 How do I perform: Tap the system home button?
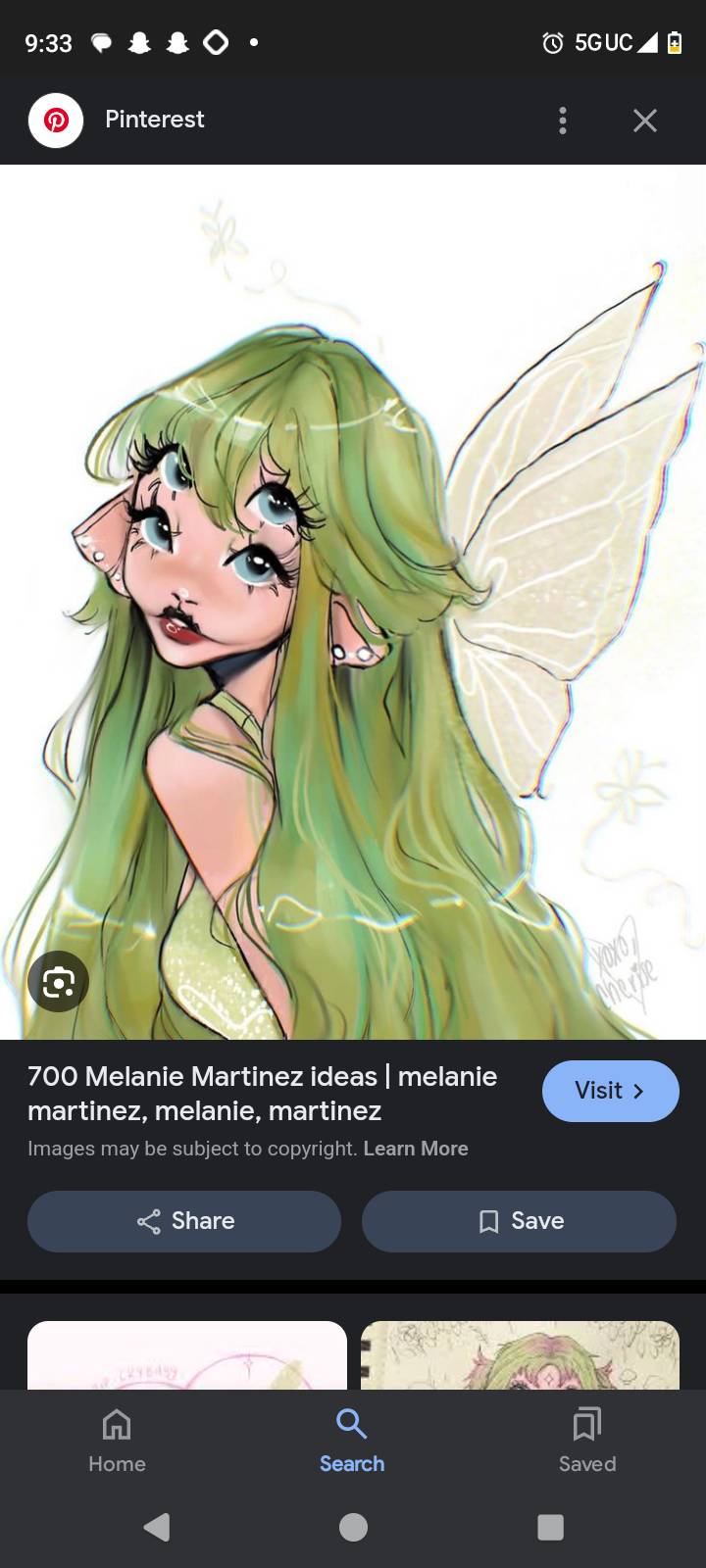pos(353,1527)
